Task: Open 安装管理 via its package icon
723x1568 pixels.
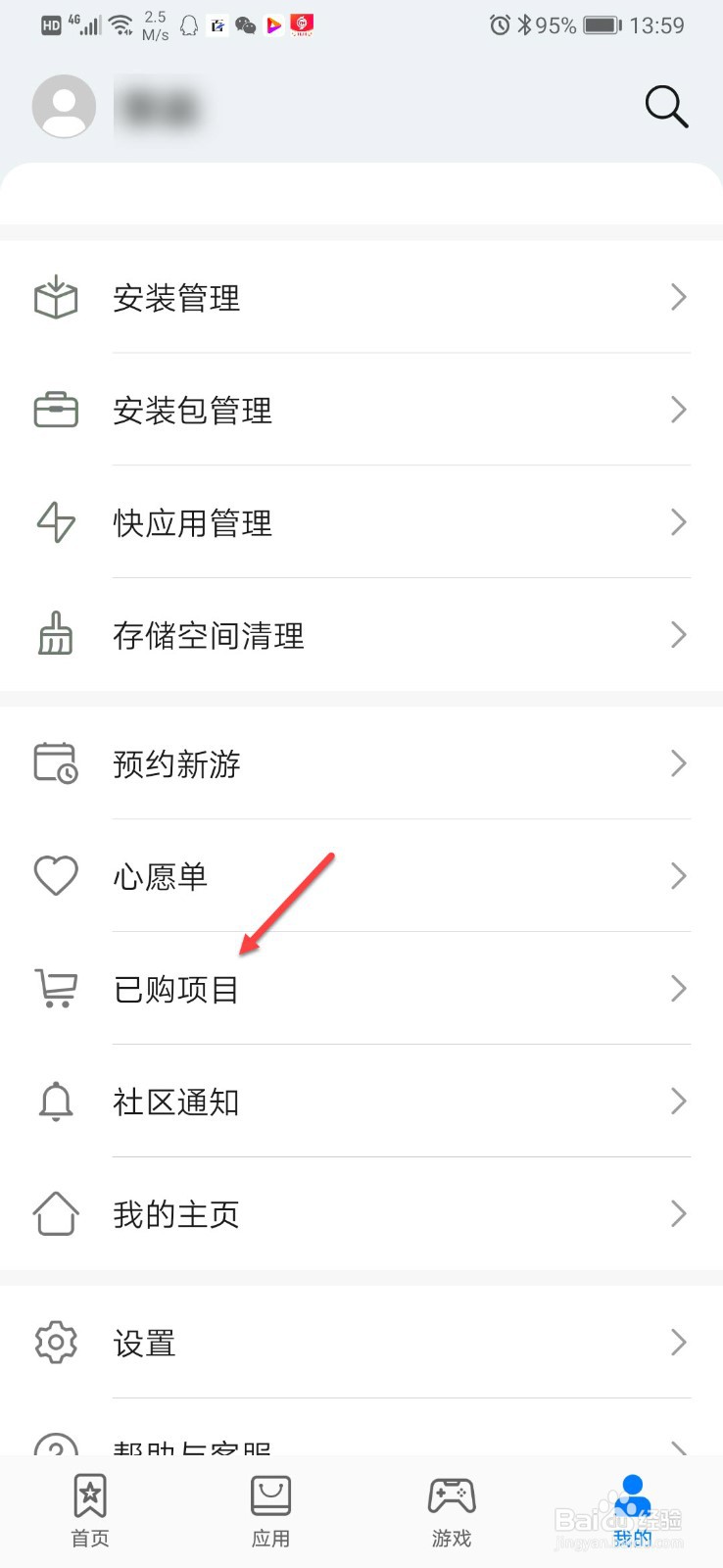Action: tap(56, 298)
